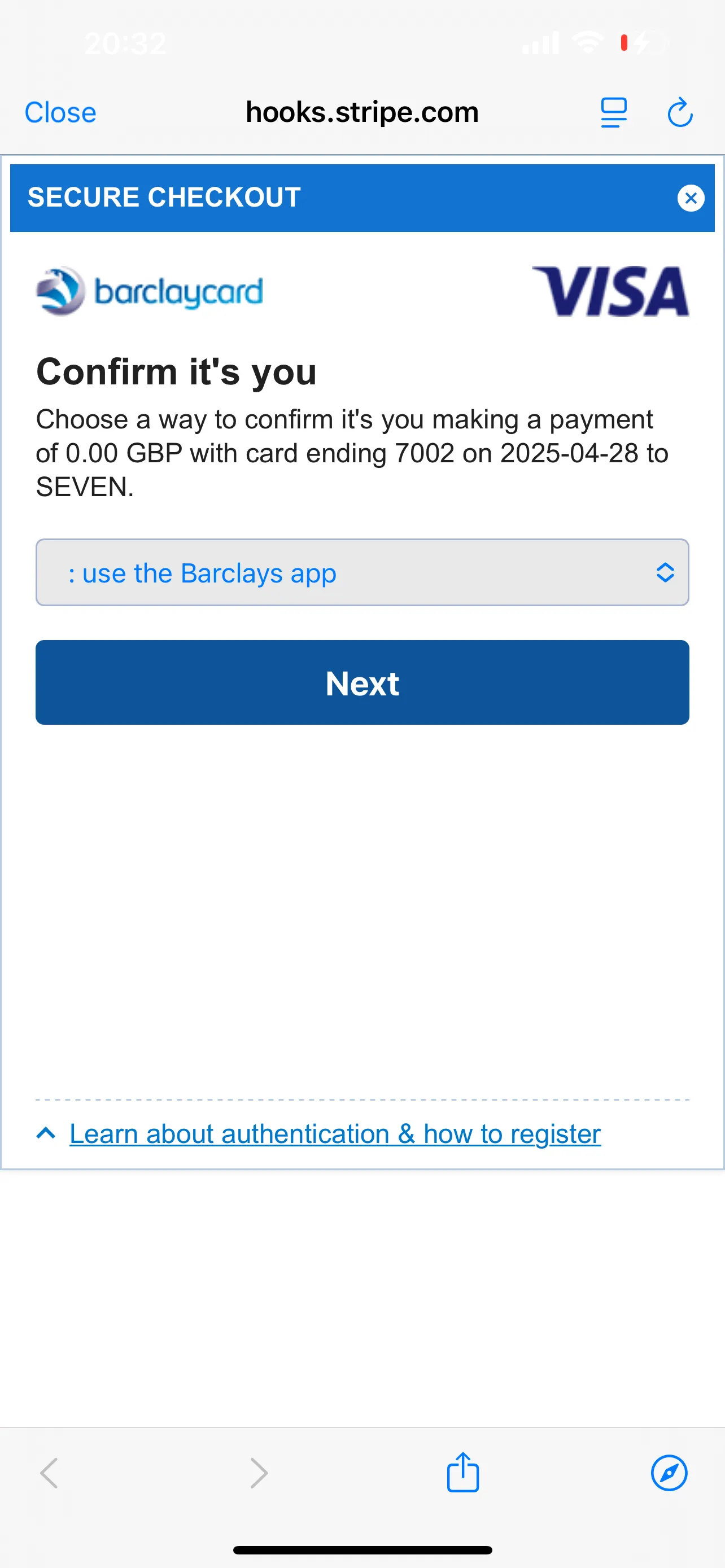Screen dimensions: 725x1568
Task: Reload the hooks.stripe.com page
Action: [x=679, y=113]
